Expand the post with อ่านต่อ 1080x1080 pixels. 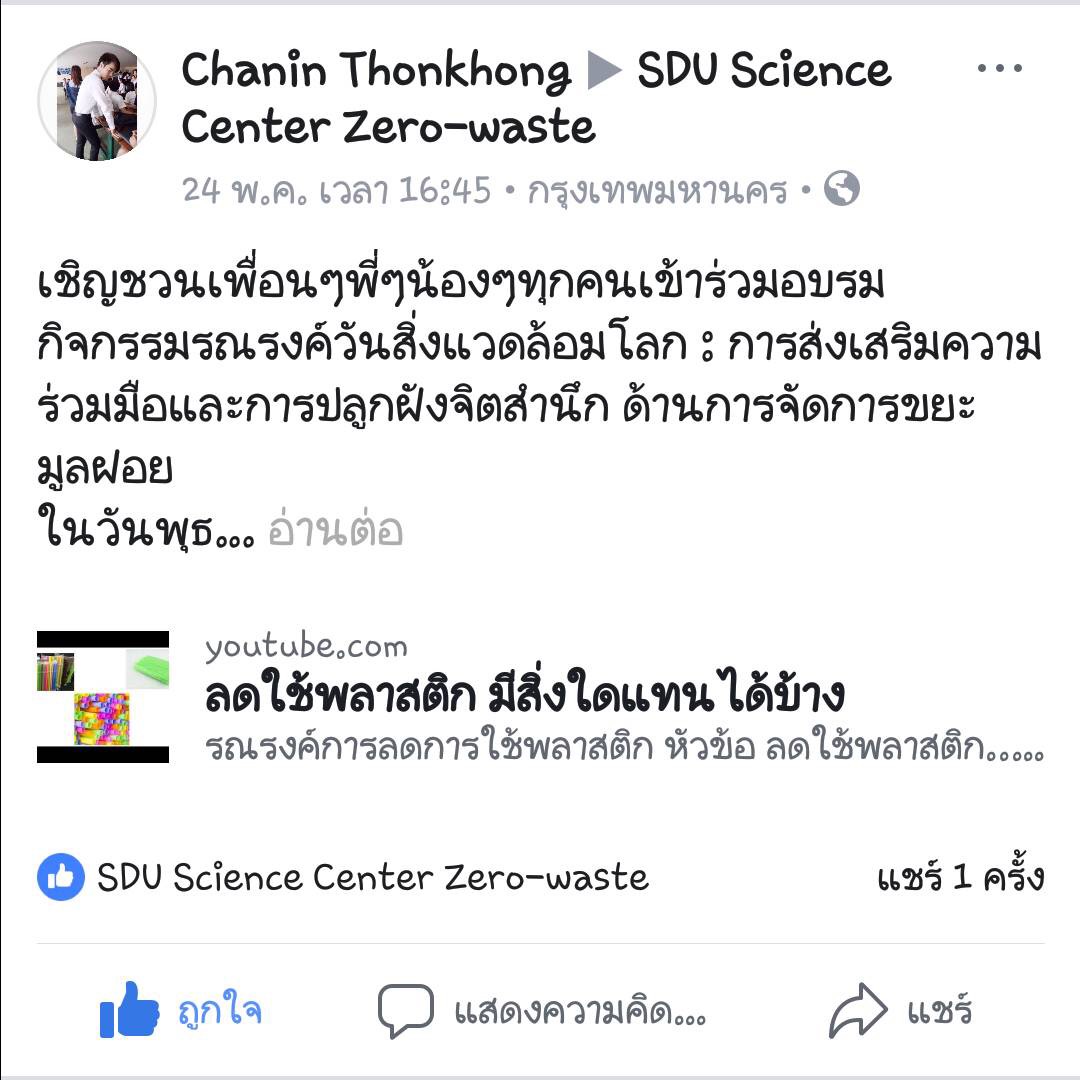coord(335,531)
